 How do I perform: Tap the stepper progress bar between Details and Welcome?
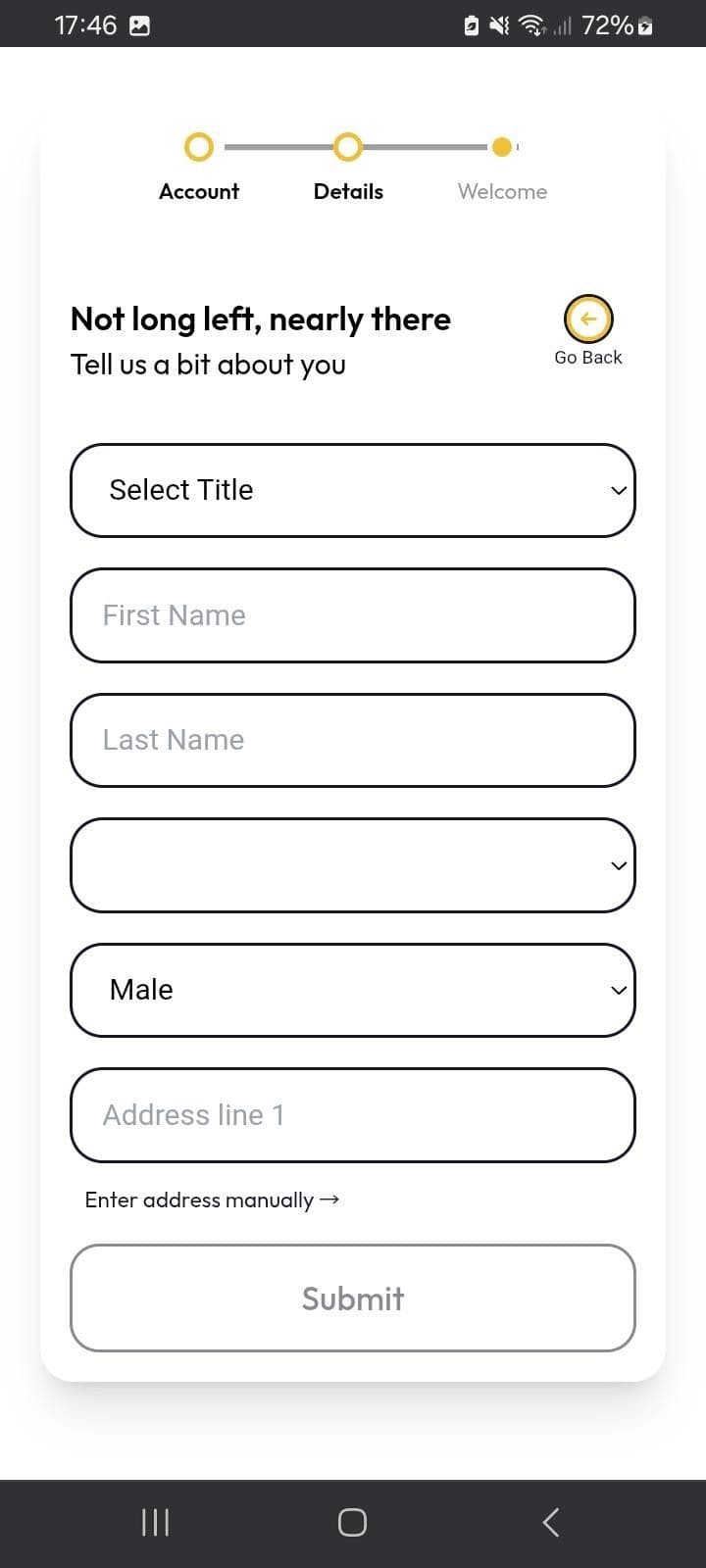pos(425,146)
